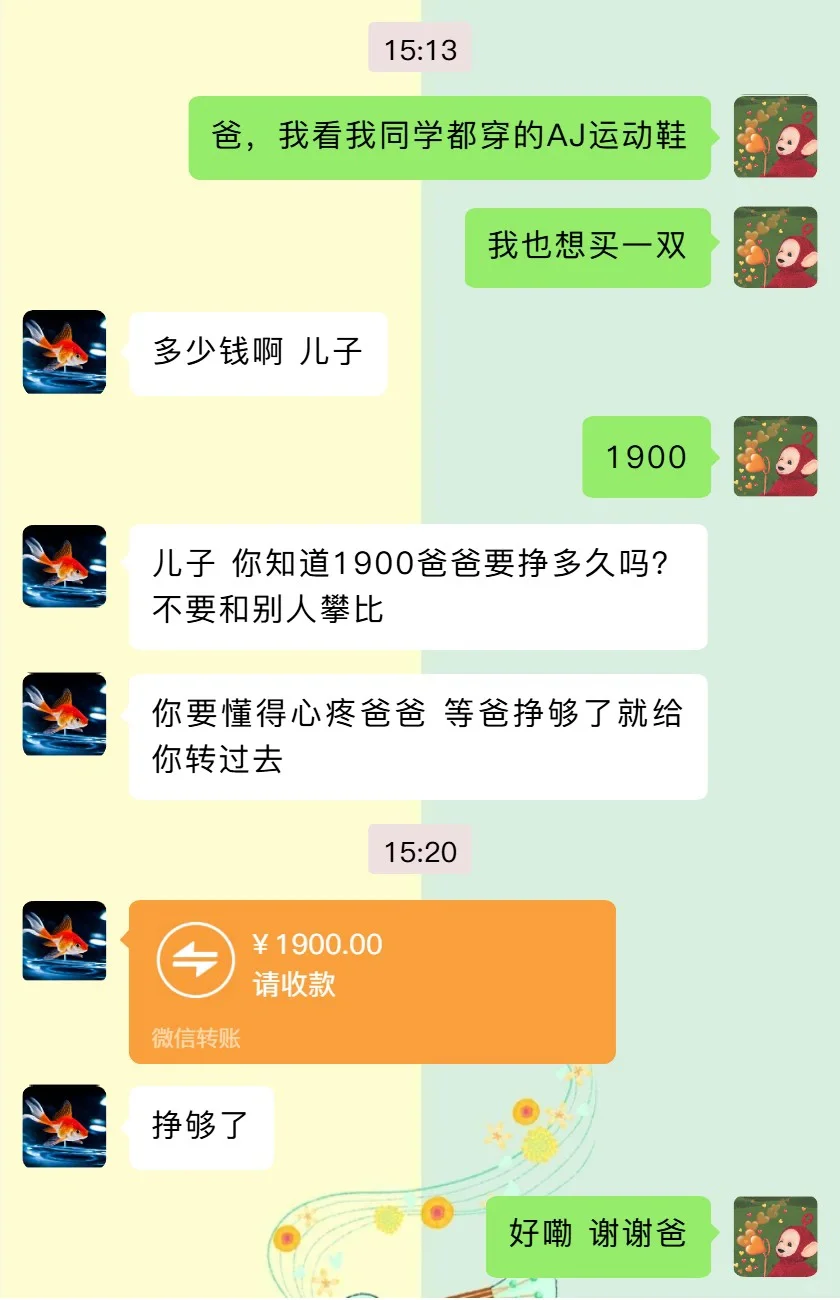Image resolution: width=840 pixels, height=1300 pixels.
Task: Select the '你要懂得心疼爸爸' message bubble
Action: [417, 737]
